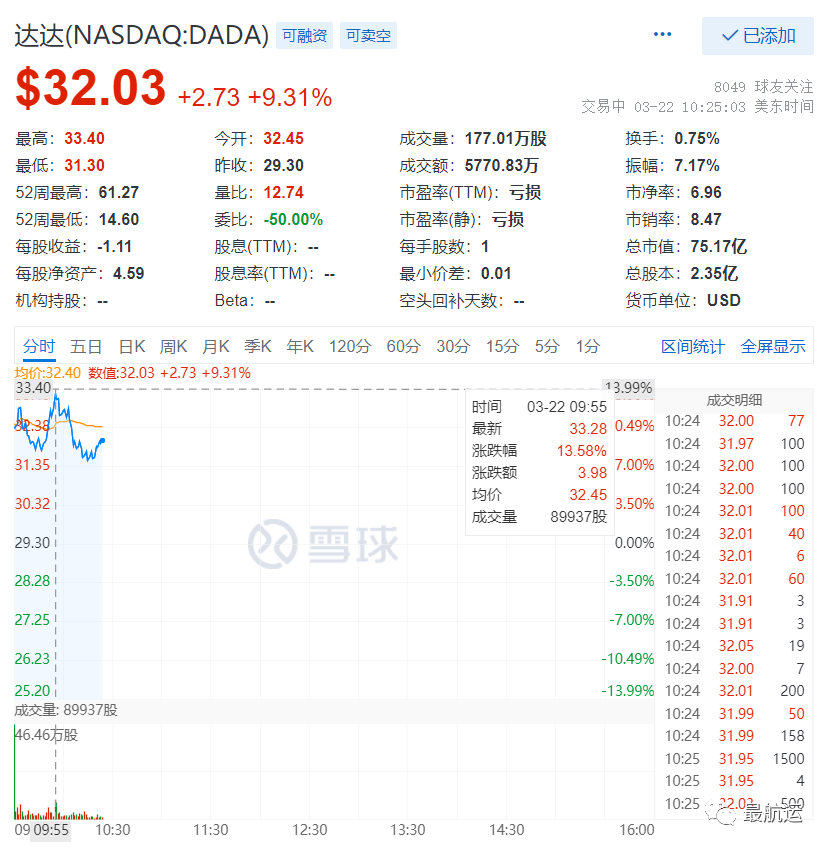Open 区间统计 range statistics
The image size is (829, 849).
pyautogui.click(x=692, y=347)
